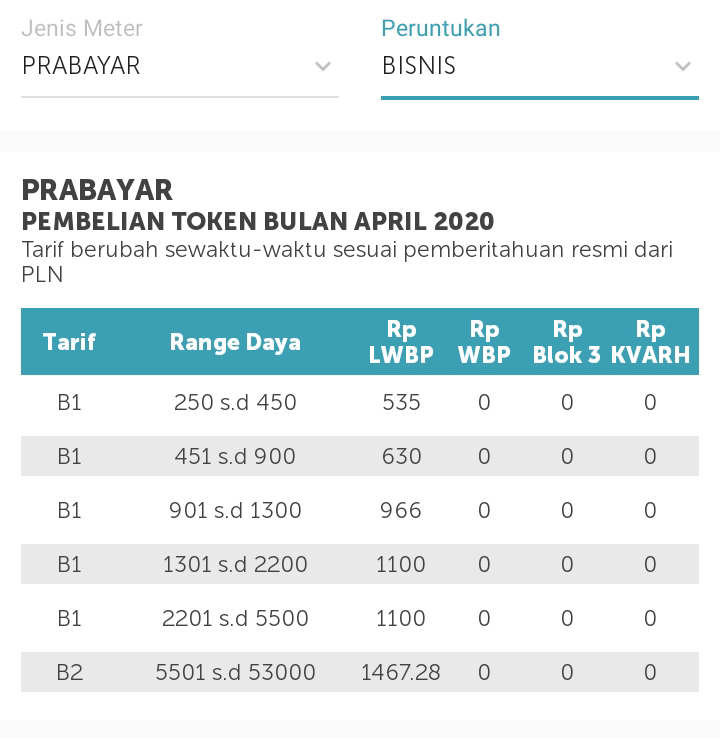Viewport: 720px width, 738px height.
Task: Click the Peruntukan field label
Action: [440, 29]
